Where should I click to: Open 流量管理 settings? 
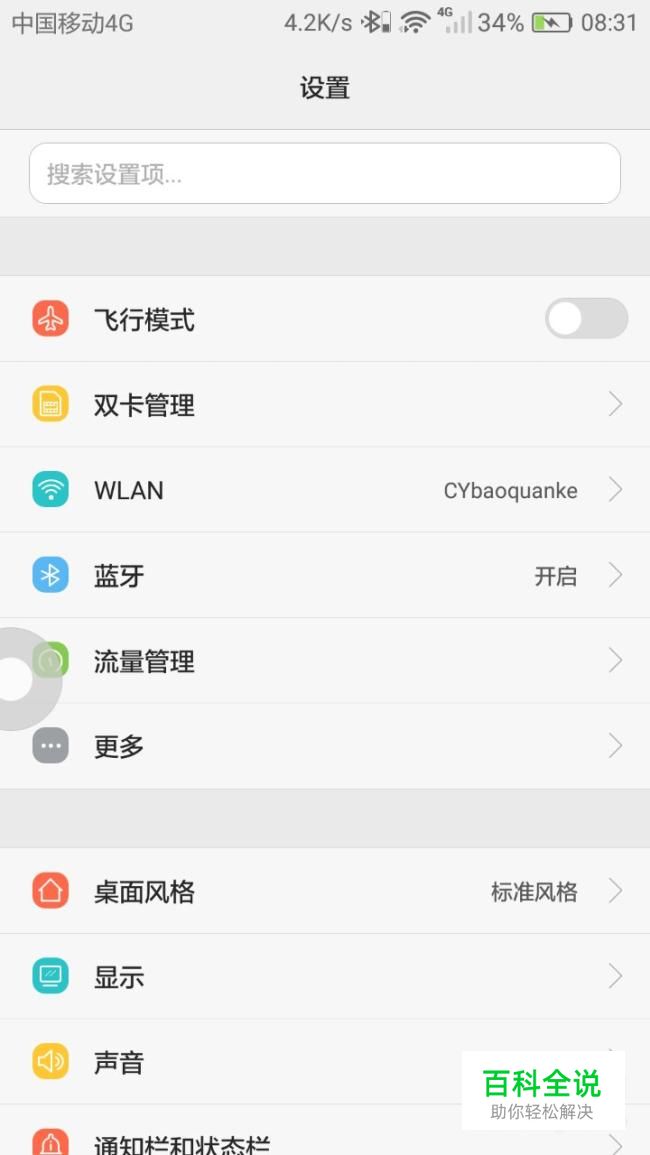[x=324, y=661]
